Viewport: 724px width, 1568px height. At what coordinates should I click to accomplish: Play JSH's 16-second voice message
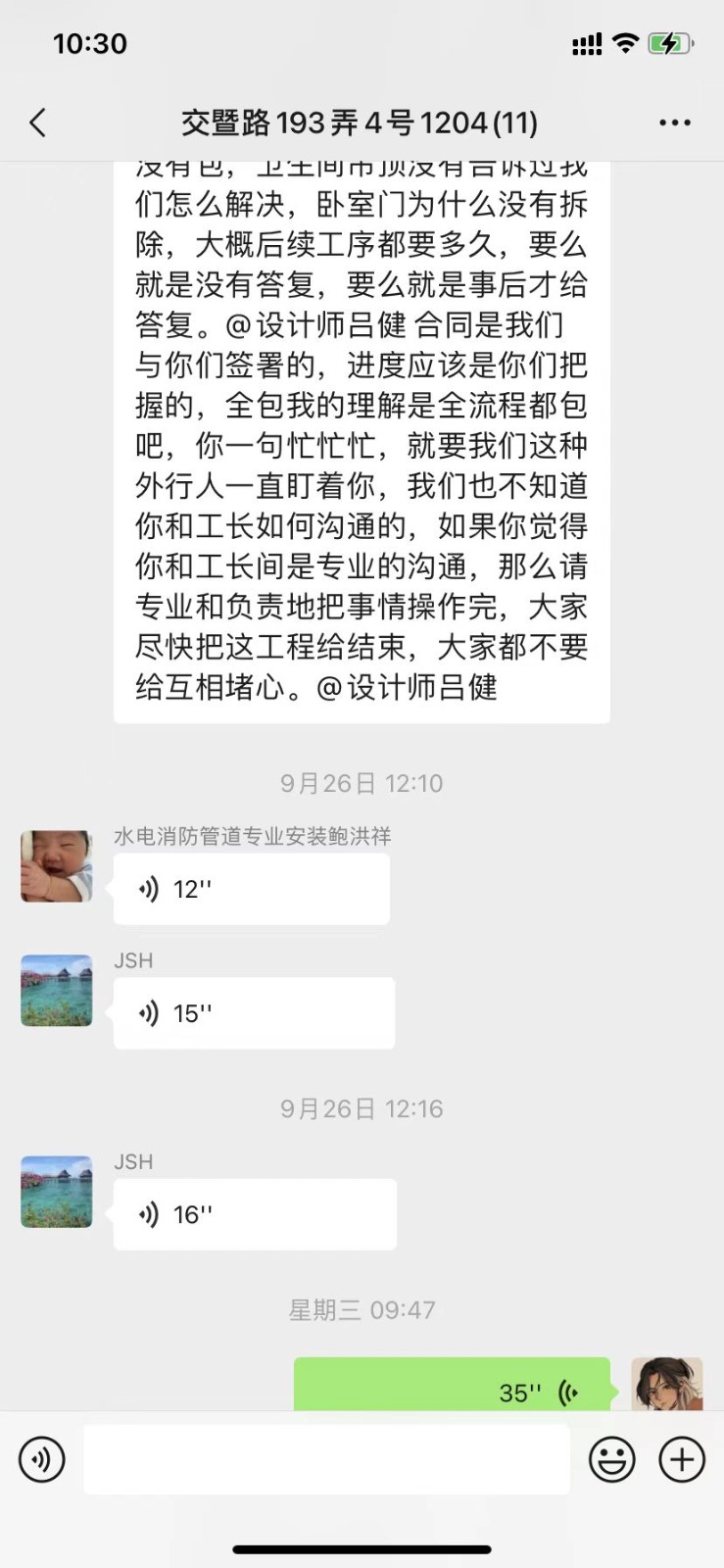point(255,1214)
